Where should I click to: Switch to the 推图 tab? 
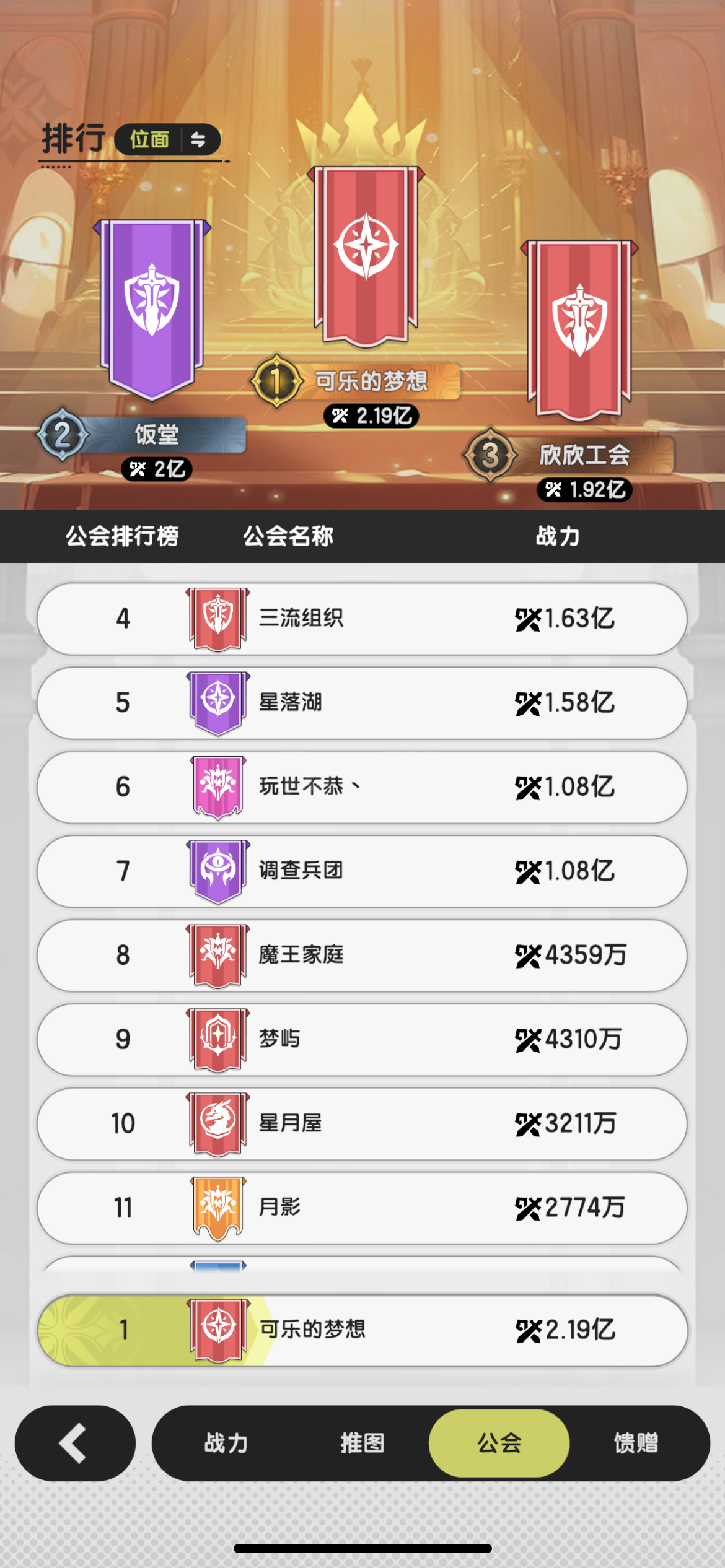[x=362, y=1443]
